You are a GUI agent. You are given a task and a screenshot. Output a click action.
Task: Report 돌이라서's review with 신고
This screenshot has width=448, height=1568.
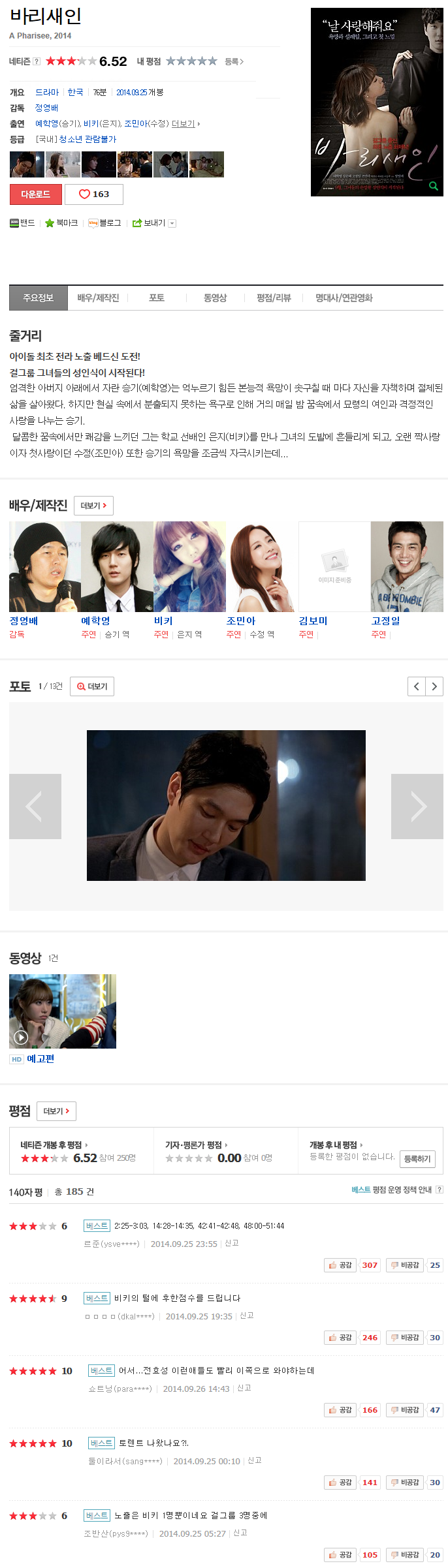[255, 1460]
